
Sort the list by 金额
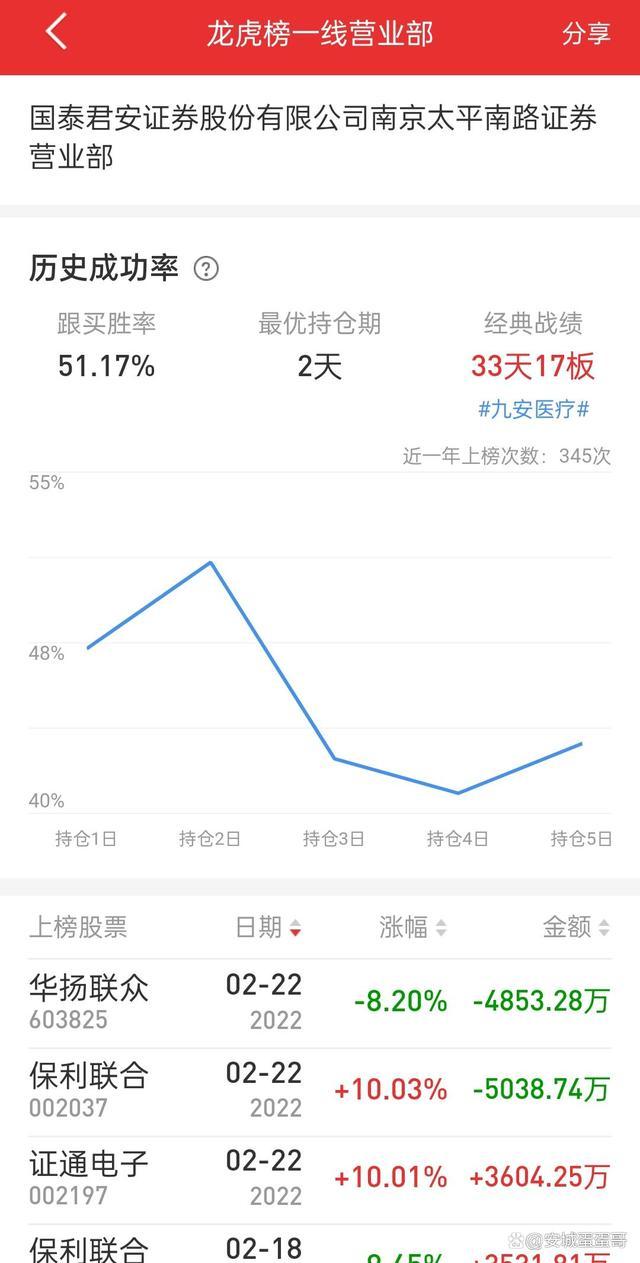coord(576,927)
